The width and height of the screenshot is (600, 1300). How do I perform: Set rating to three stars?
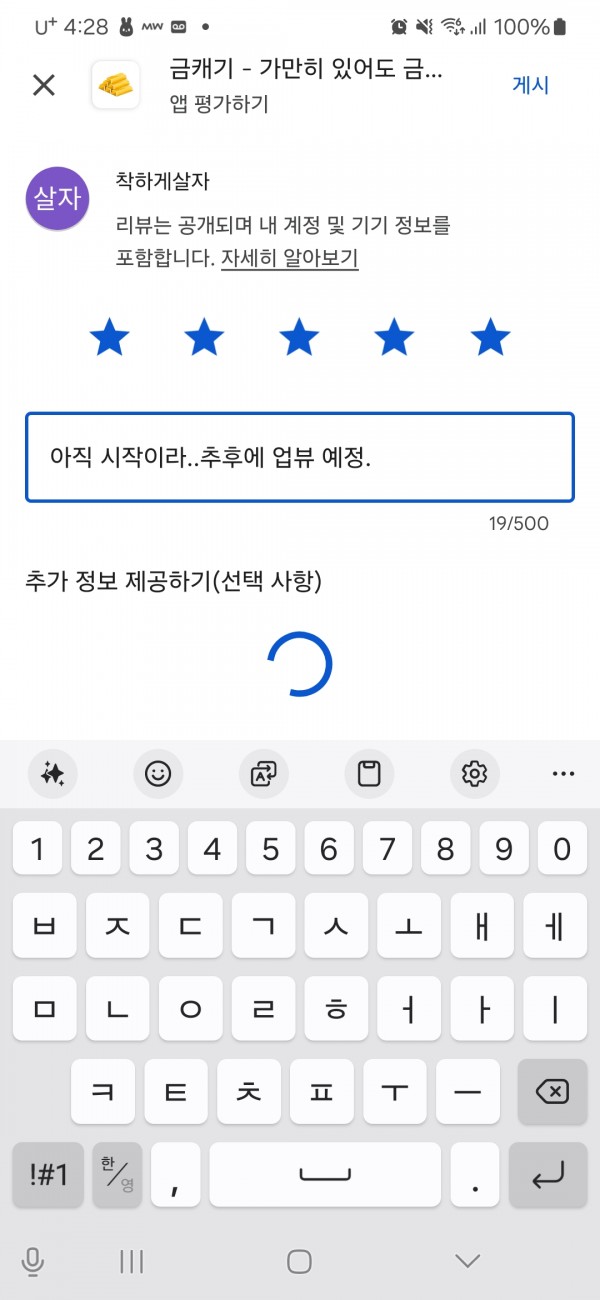[x=299, y=338]
